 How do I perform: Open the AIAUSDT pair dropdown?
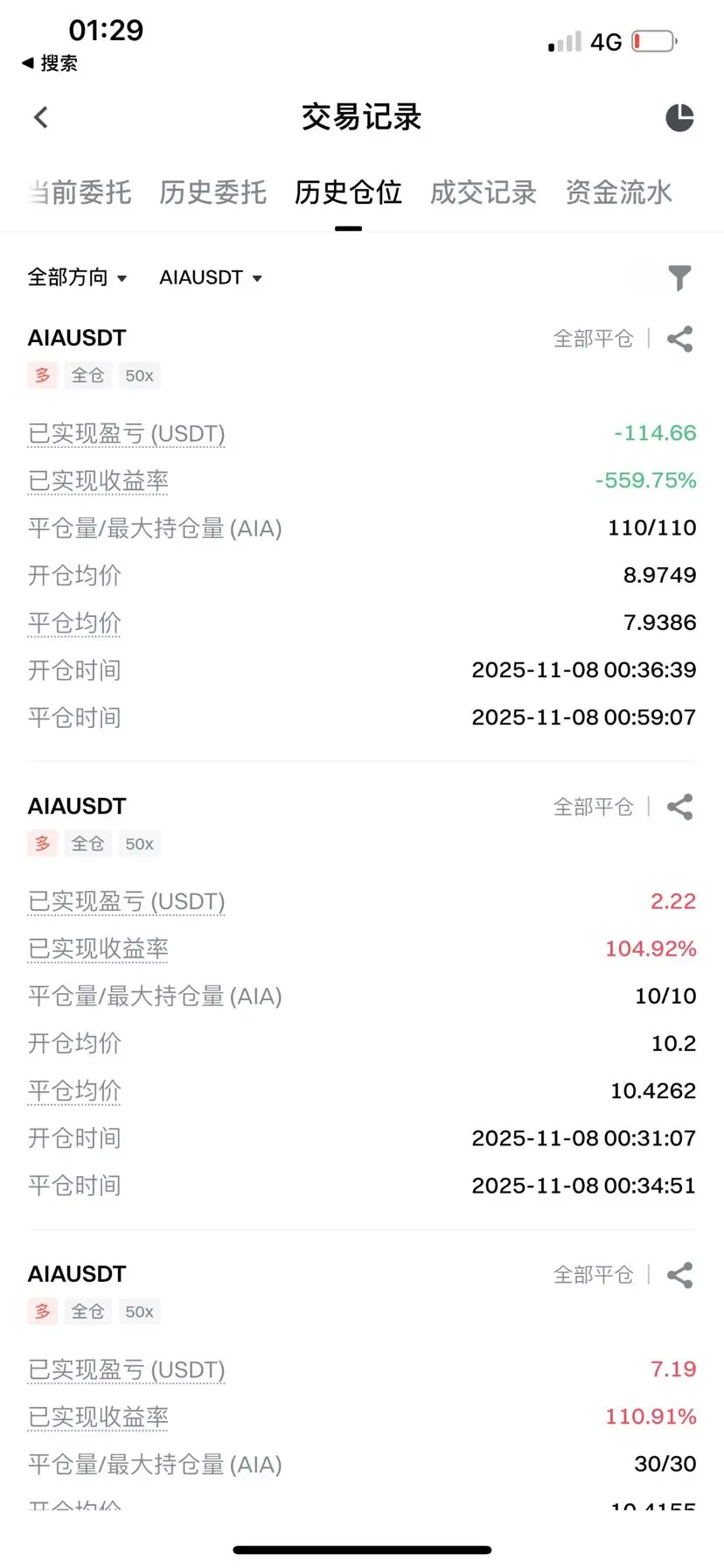pos(211,277)
